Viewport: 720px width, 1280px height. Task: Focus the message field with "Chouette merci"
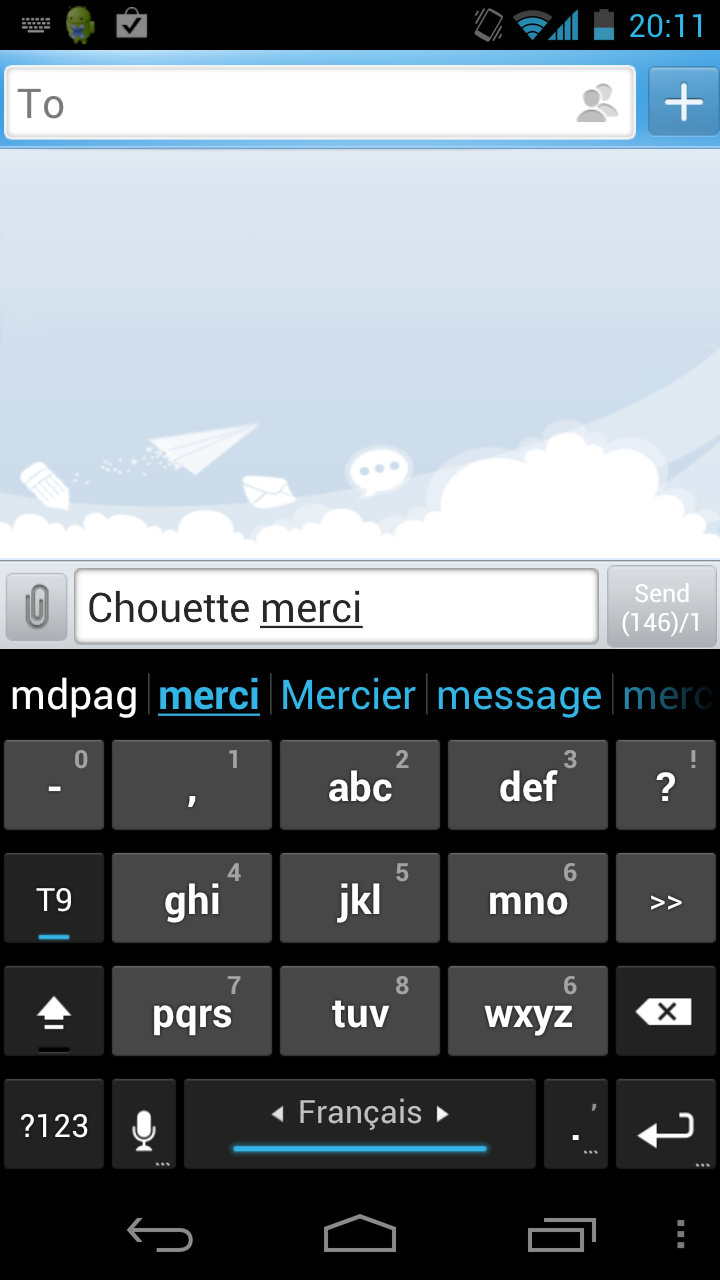335,607
